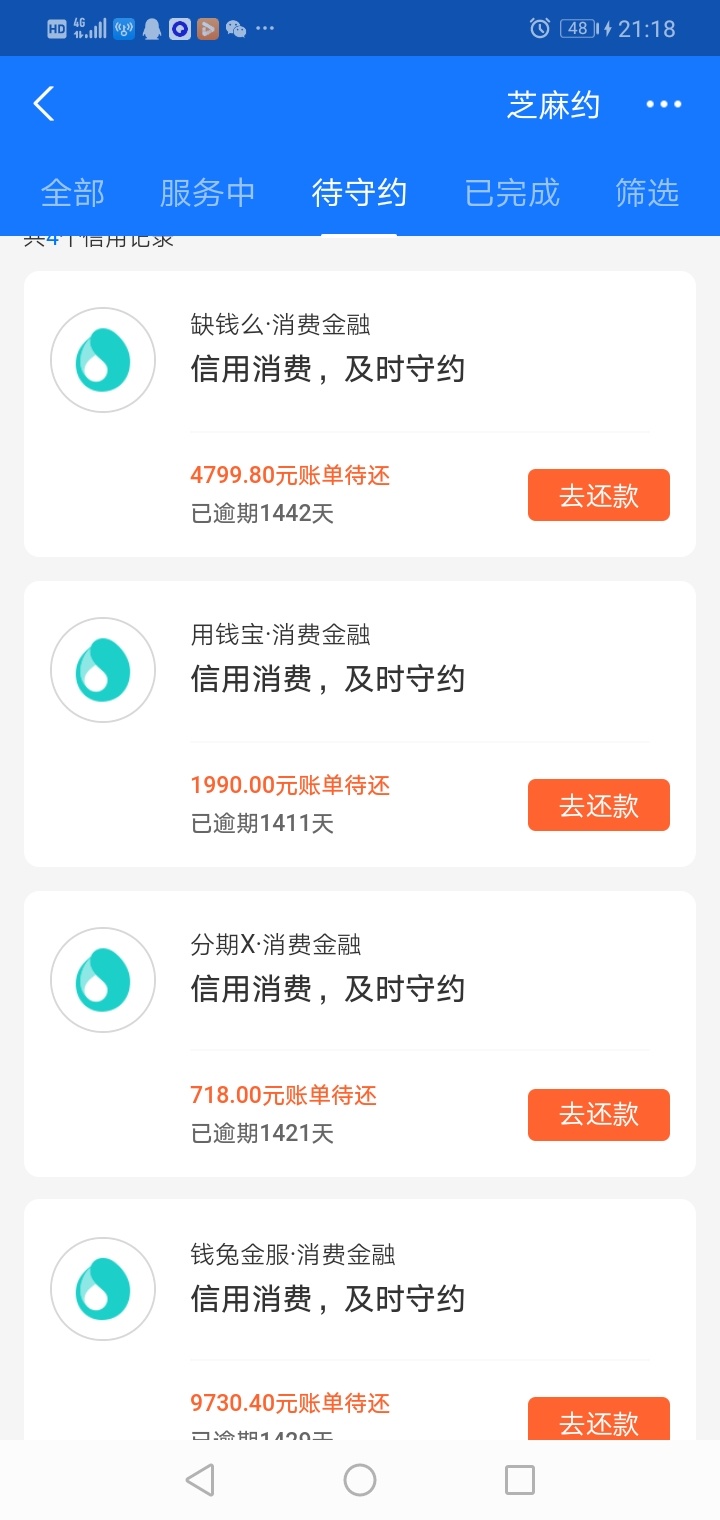Tap 去还款 for the 1990.00元 bill
The width and height of the screenshot is (720, 1520).
click(x=599, y=805)
